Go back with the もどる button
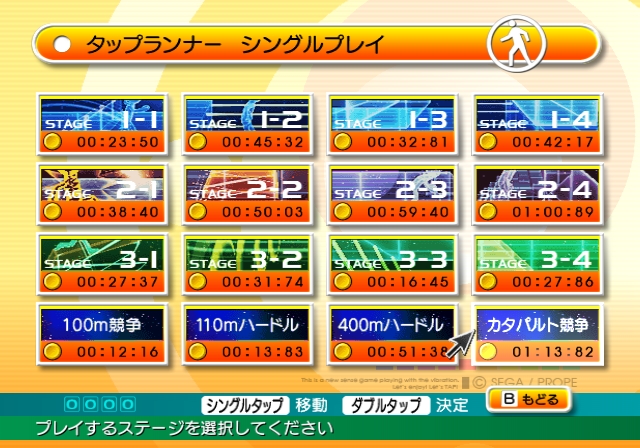The width and height of the screenshot is (640, 448). (x=529, y=399)
